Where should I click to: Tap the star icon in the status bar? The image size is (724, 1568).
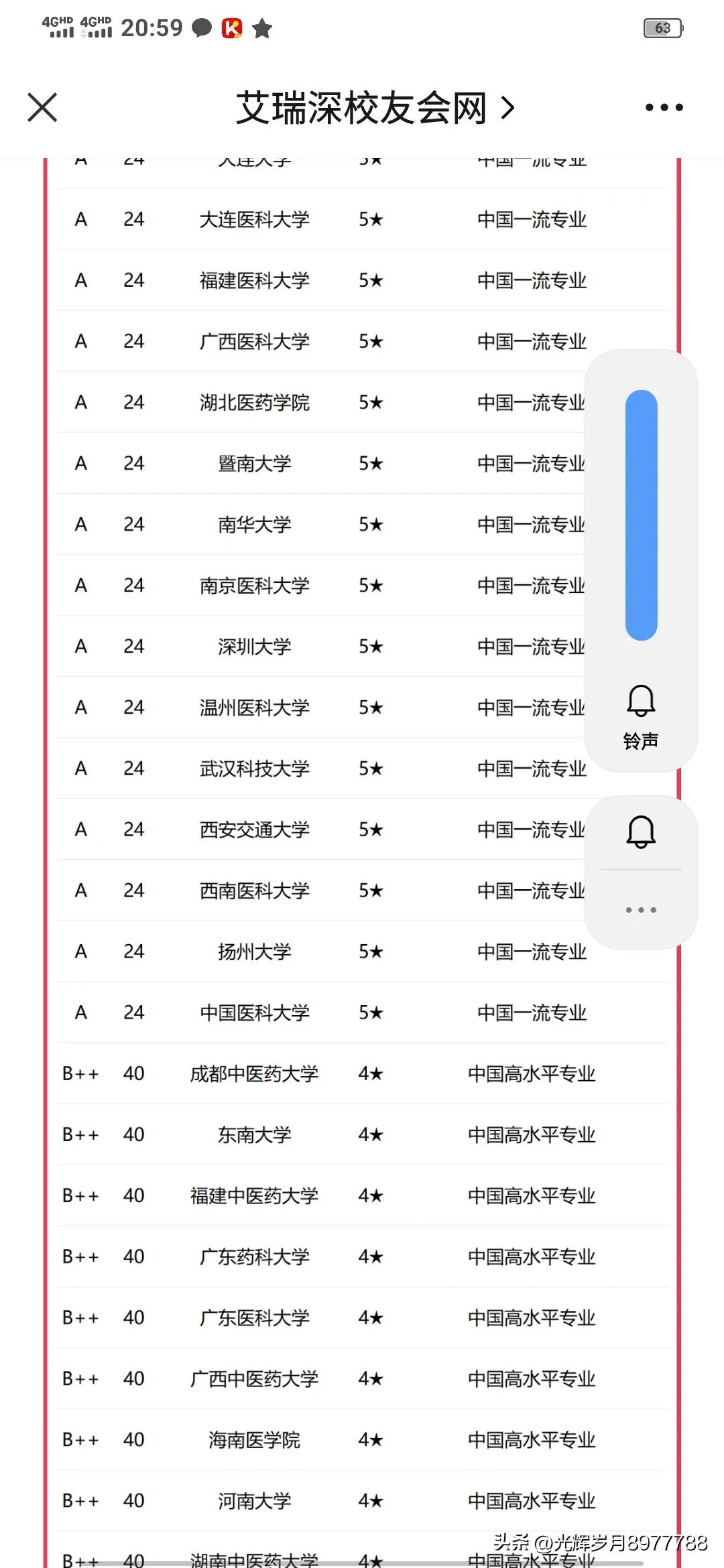click(262, 28)
